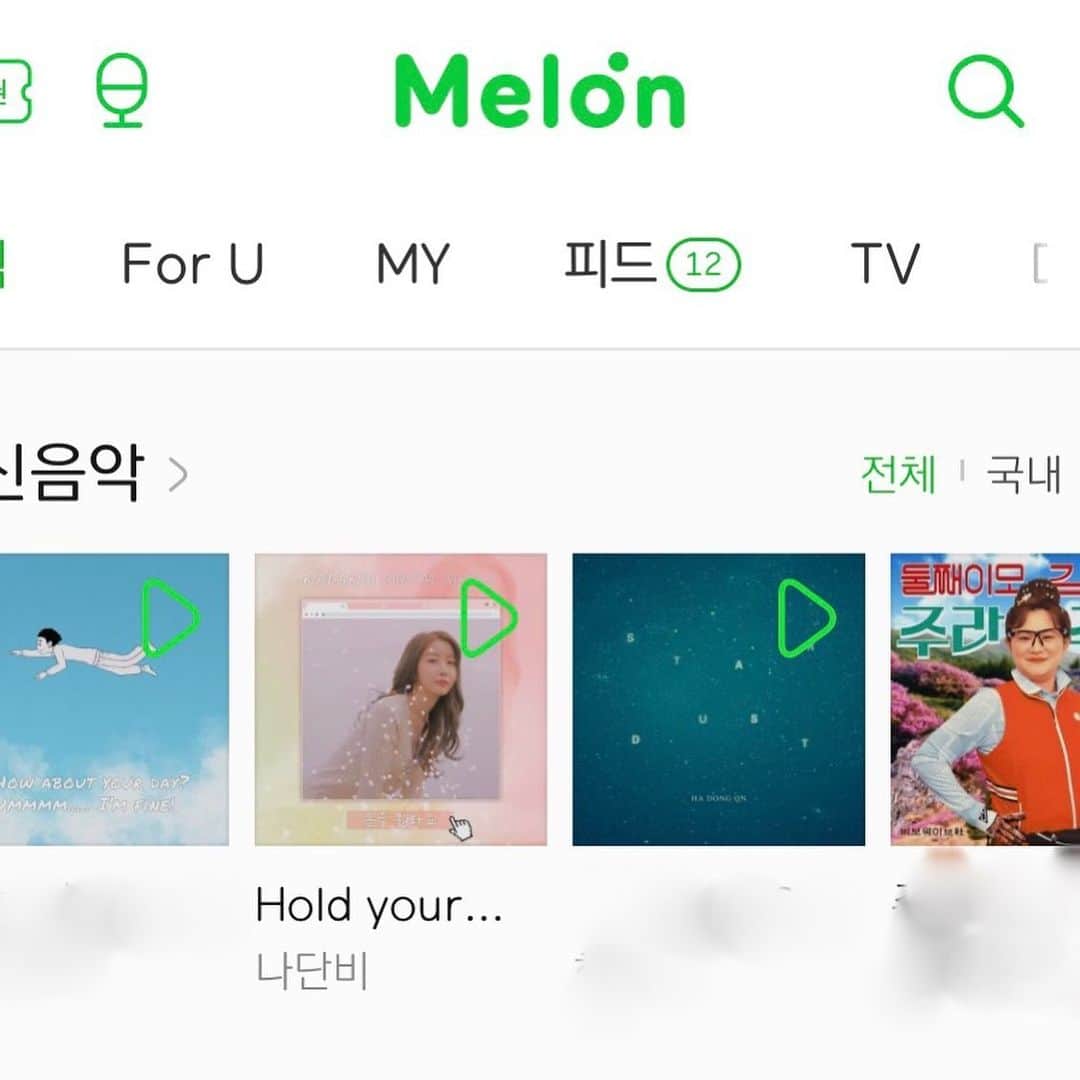Viewport: 1080px width, 1080px height.
Task: Open the 피드 tab with 12 badge
Action: click(x=651, y=265)
